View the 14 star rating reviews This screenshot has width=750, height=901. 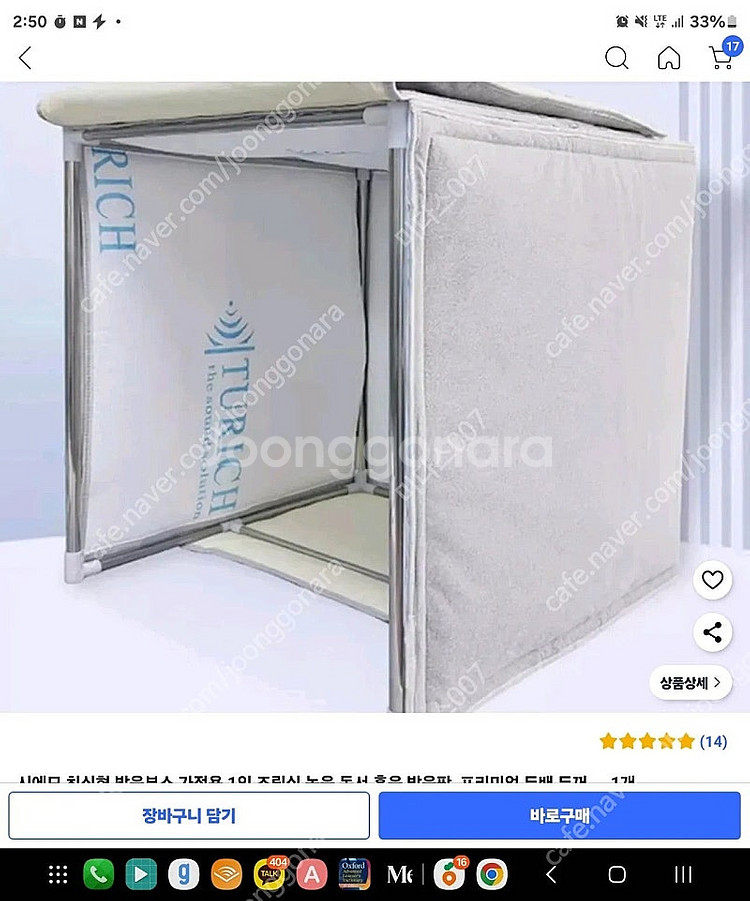coord(662,741)
